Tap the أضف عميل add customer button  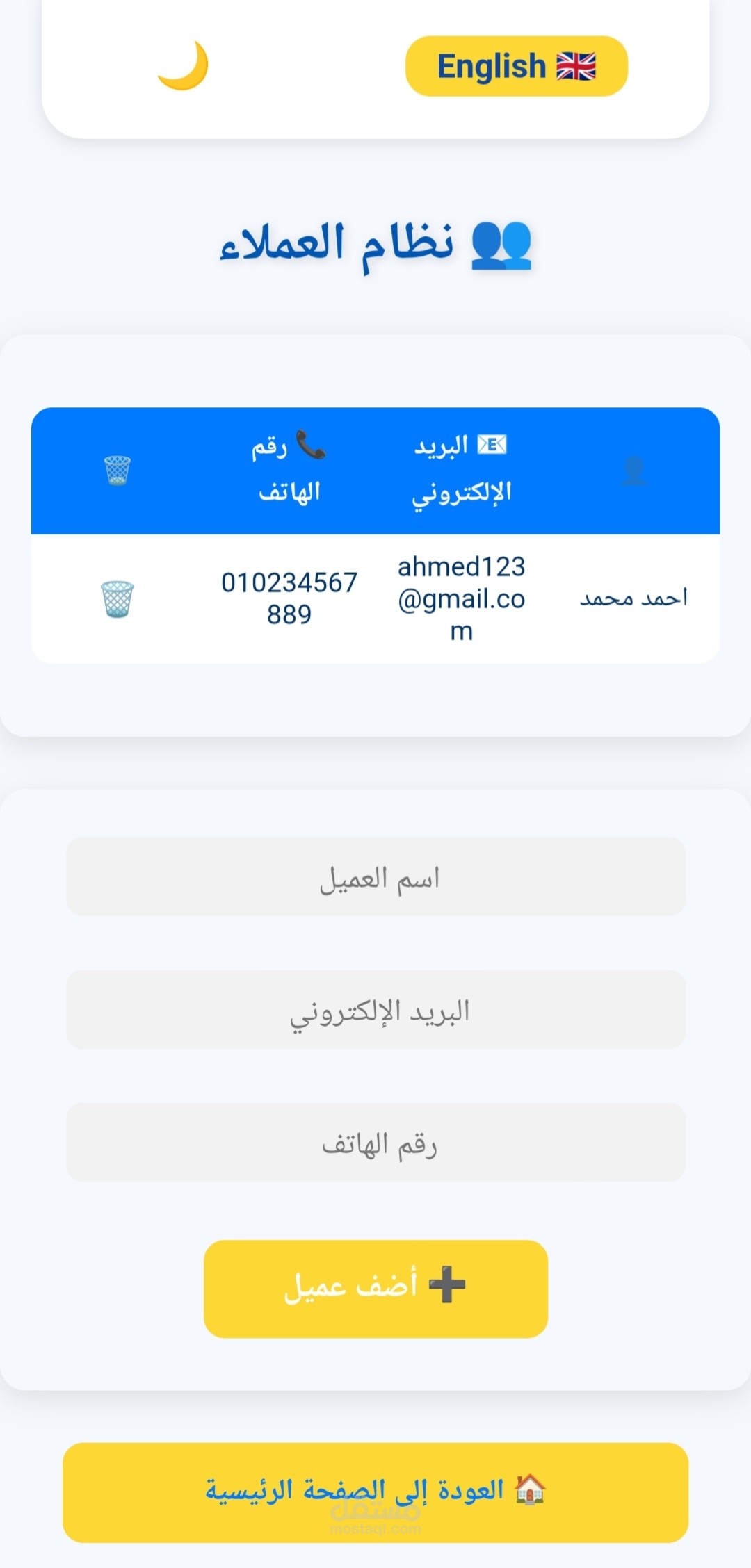point(375,1289)
